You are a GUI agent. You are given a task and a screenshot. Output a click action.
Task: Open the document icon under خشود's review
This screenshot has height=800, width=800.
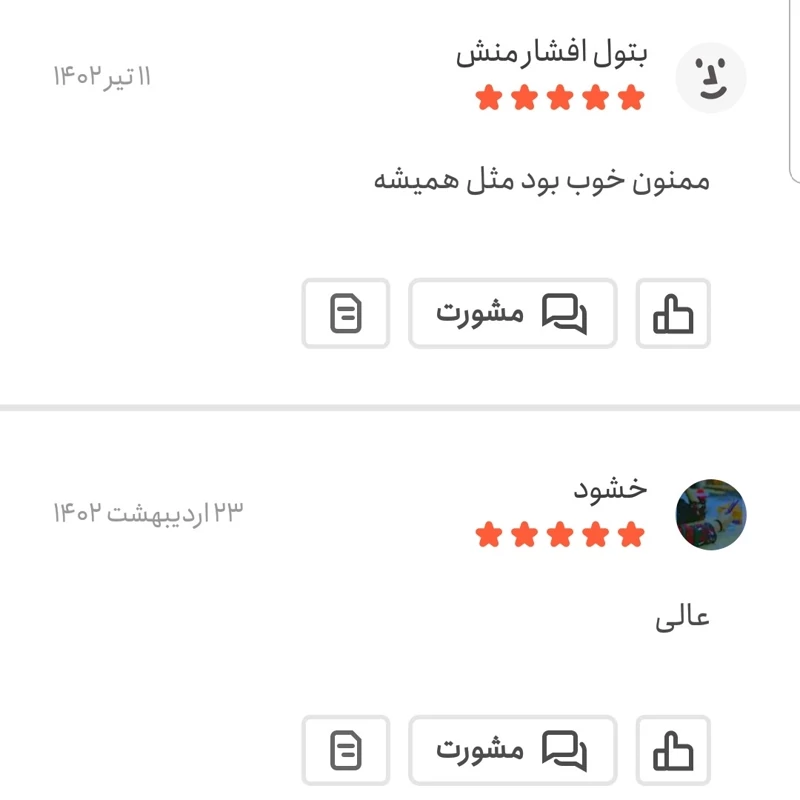tap(346, 750)
